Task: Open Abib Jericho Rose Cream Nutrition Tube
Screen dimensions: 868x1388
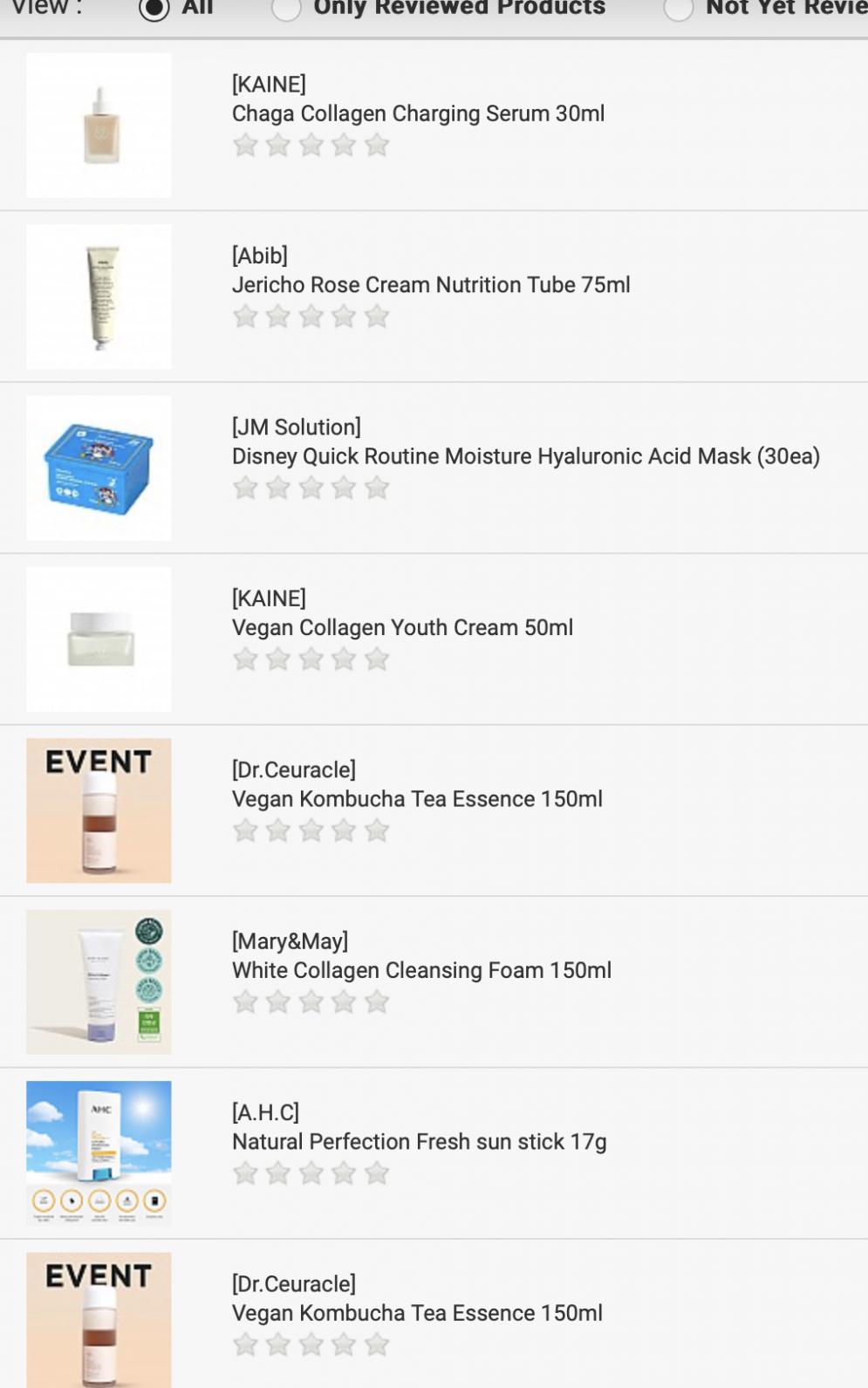Action: click(431, 285)
